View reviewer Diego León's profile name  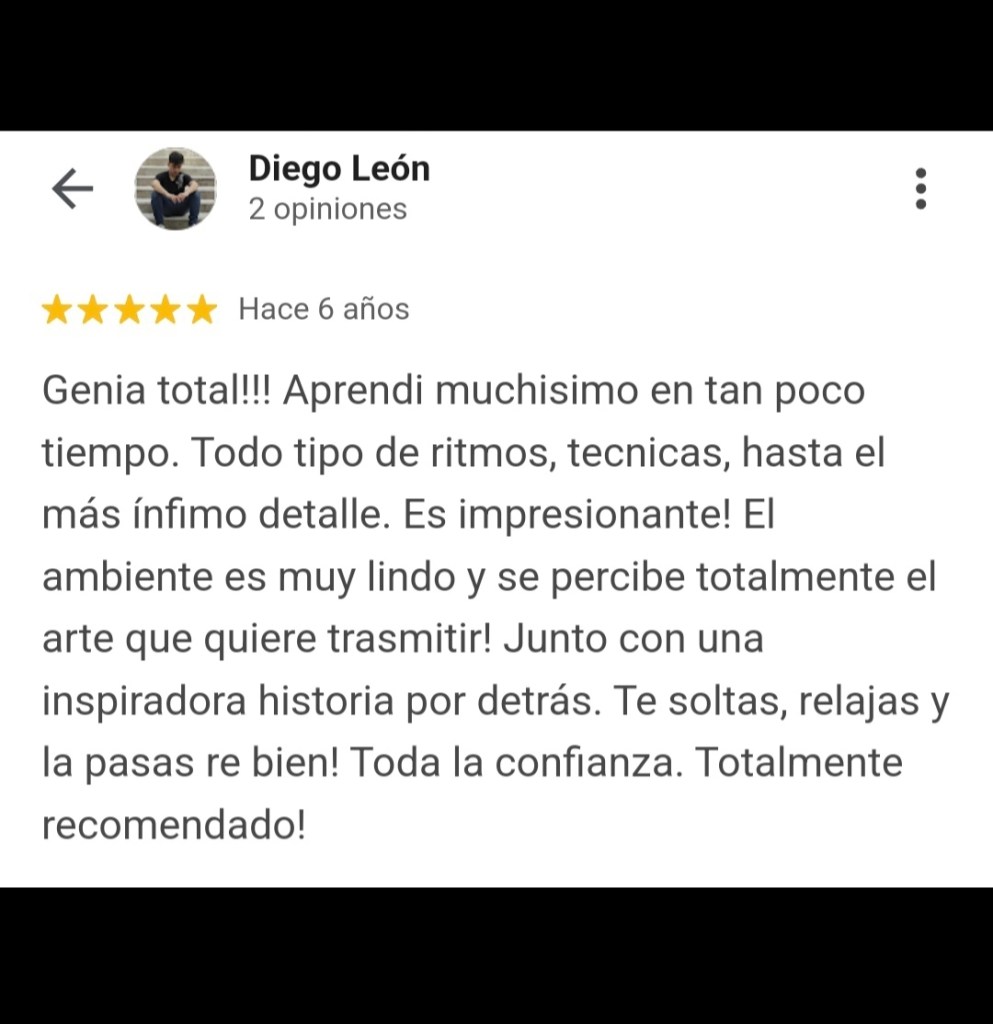click(x=339, y=169)
